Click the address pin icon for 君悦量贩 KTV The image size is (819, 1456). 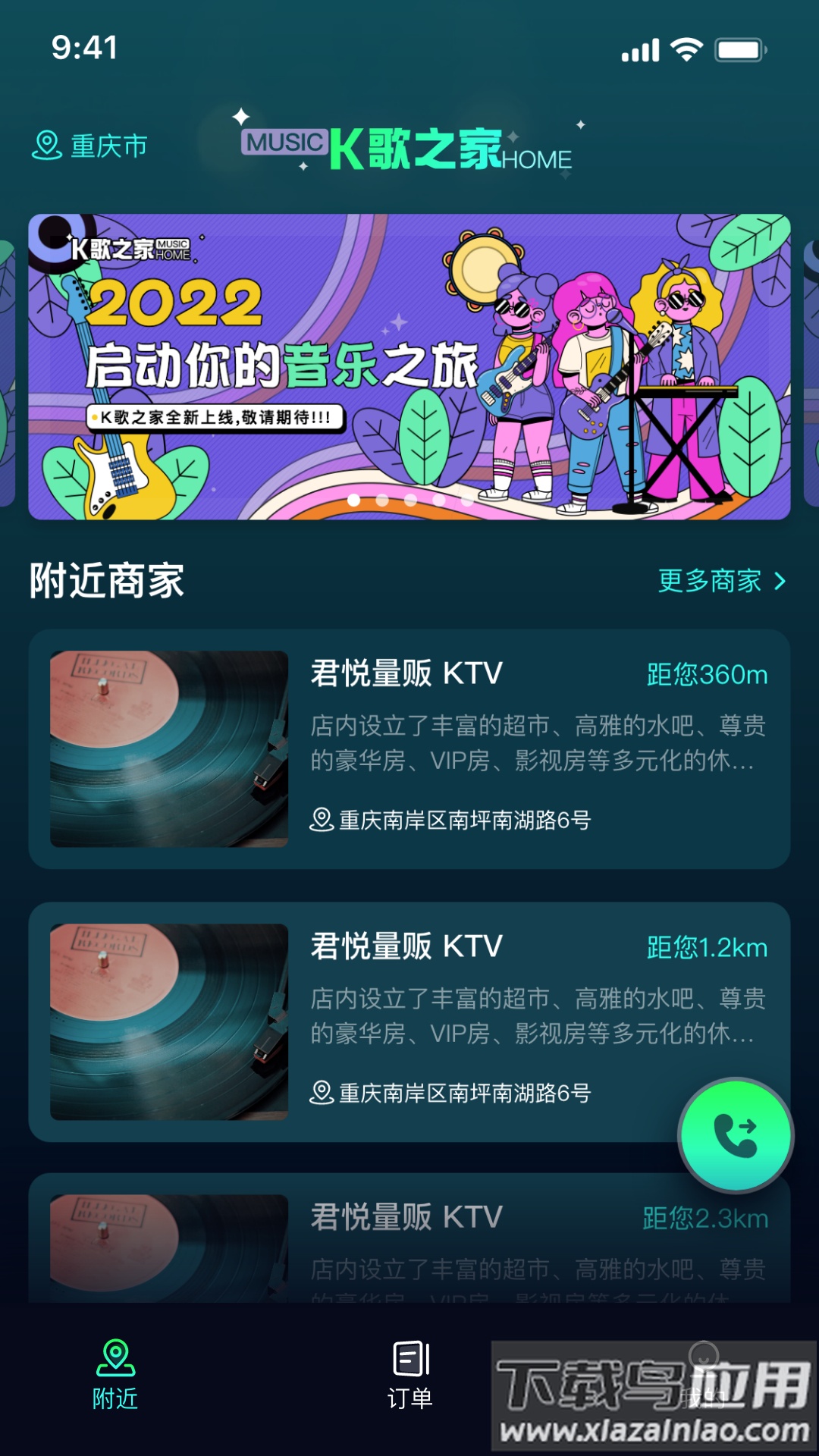tap(322, 818)
